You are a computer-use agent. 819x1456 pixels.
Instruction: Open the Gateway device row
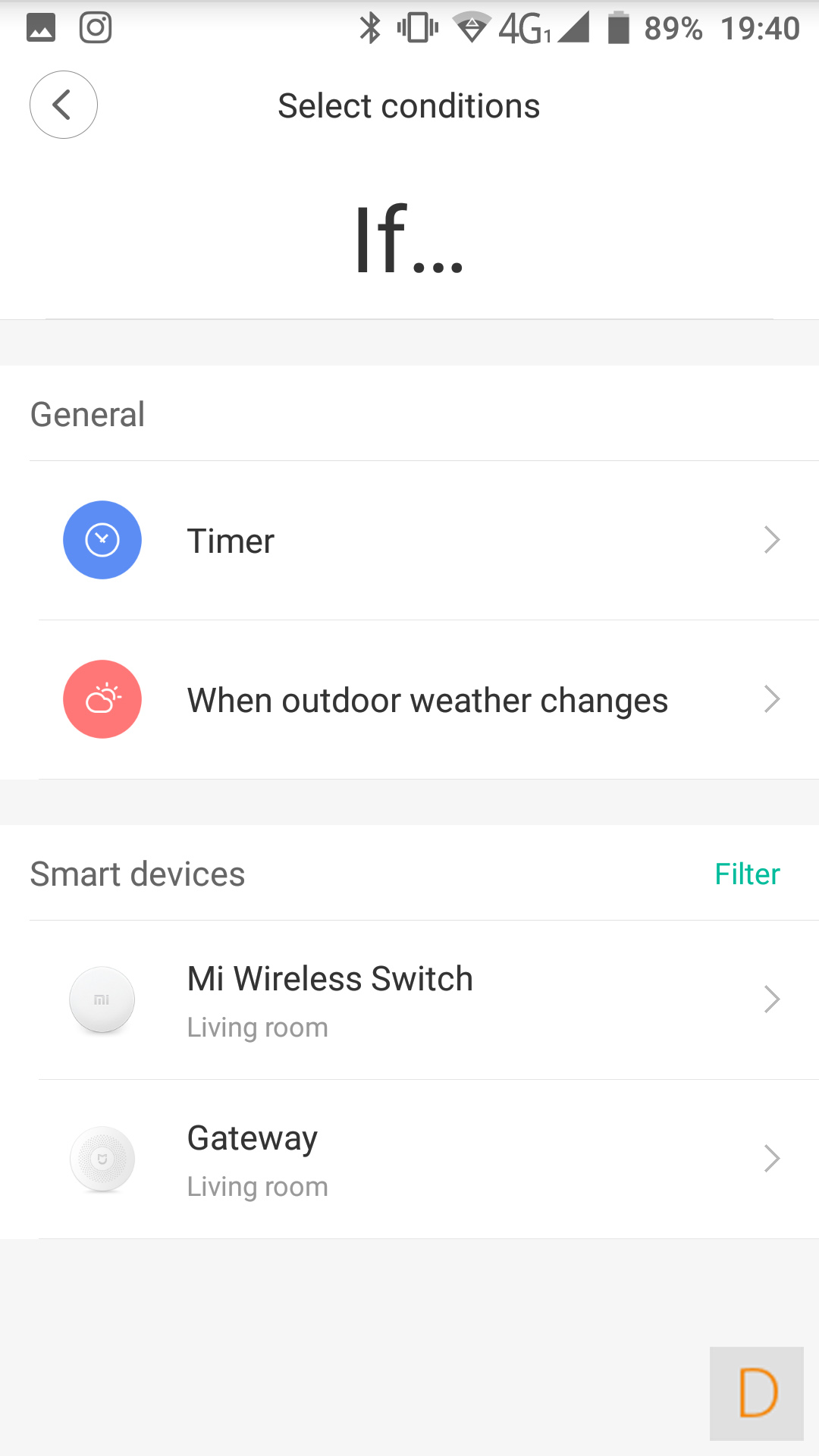pyautogui.click(x=409, y=1159)
